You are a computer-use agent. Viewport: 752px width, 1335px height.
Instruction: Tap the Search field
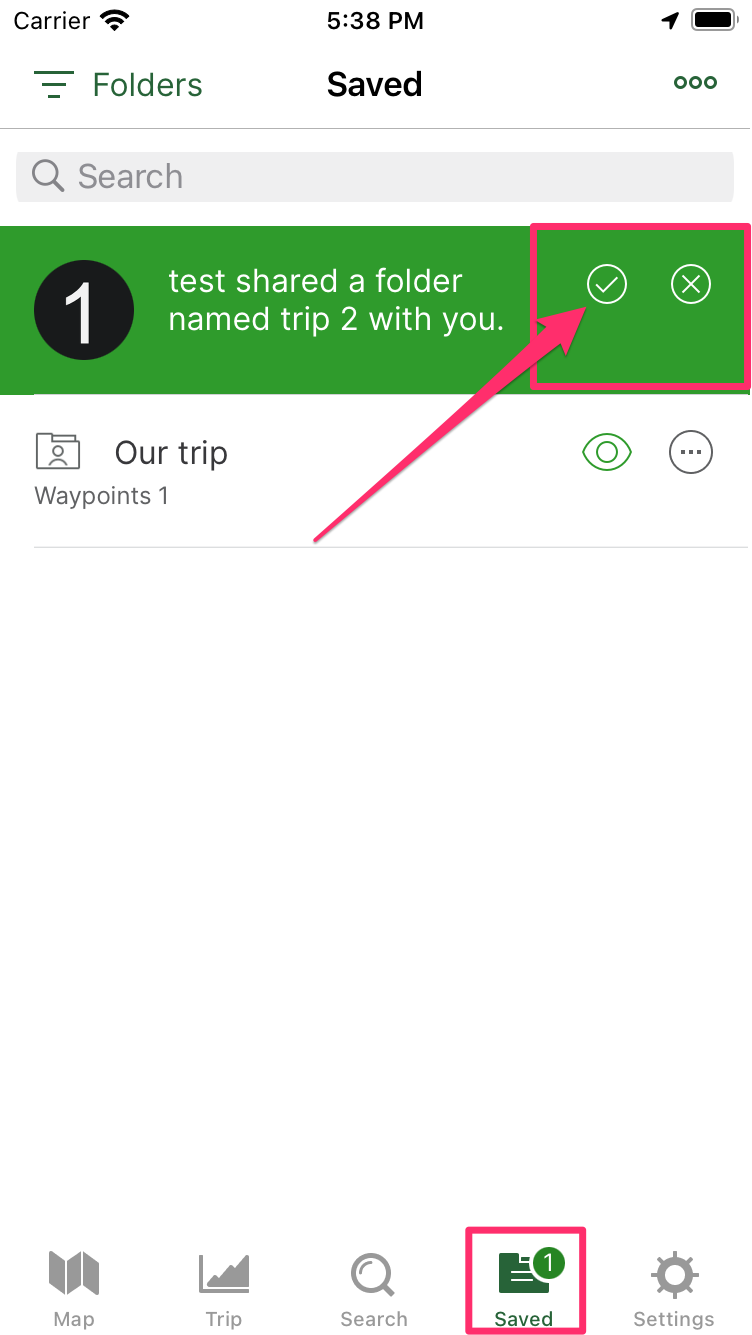(375, 177)
